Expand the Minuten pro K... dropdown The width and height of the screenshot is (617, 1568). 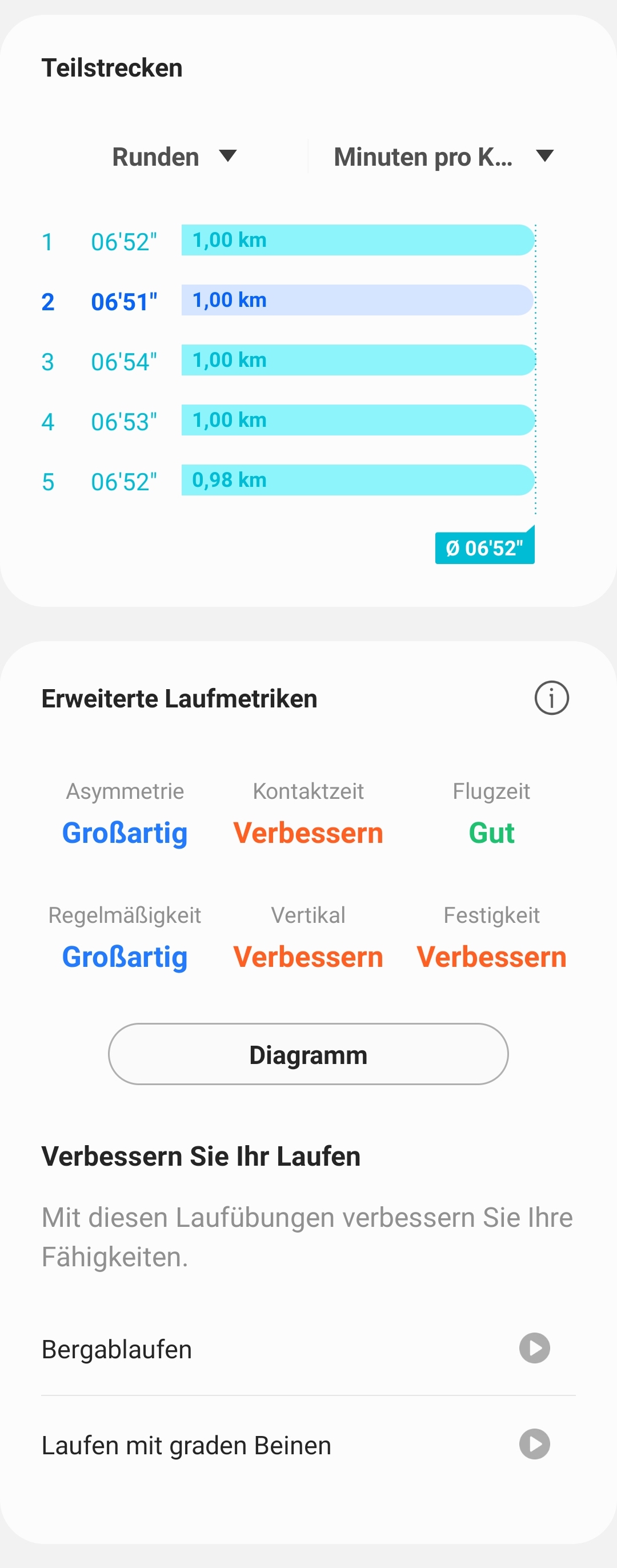tap(443, 157)
